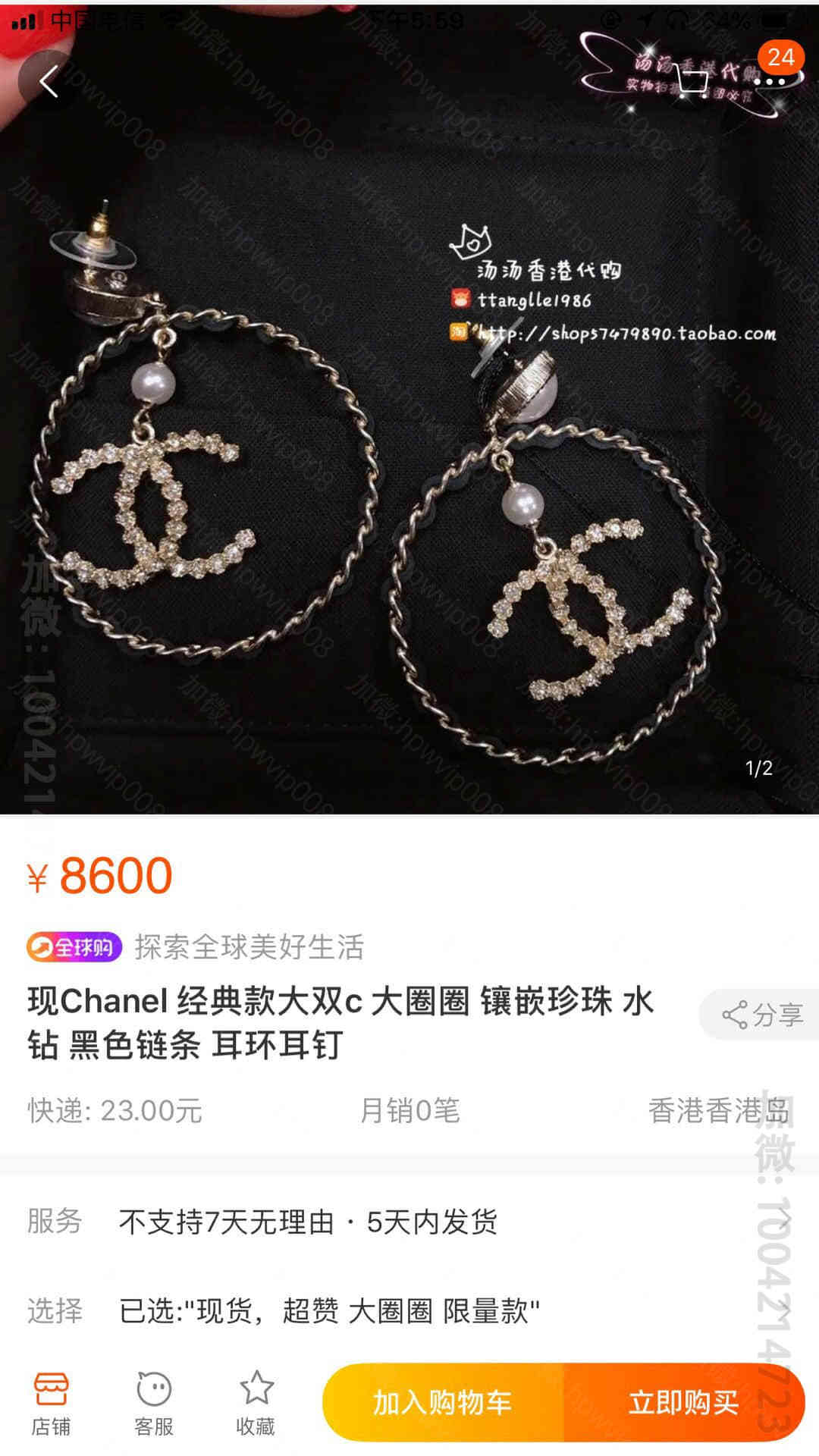Tap 加入购物车 to add to cart
The height and width of the screenshot is (1456, 819).
click(x=443, y=1403)
